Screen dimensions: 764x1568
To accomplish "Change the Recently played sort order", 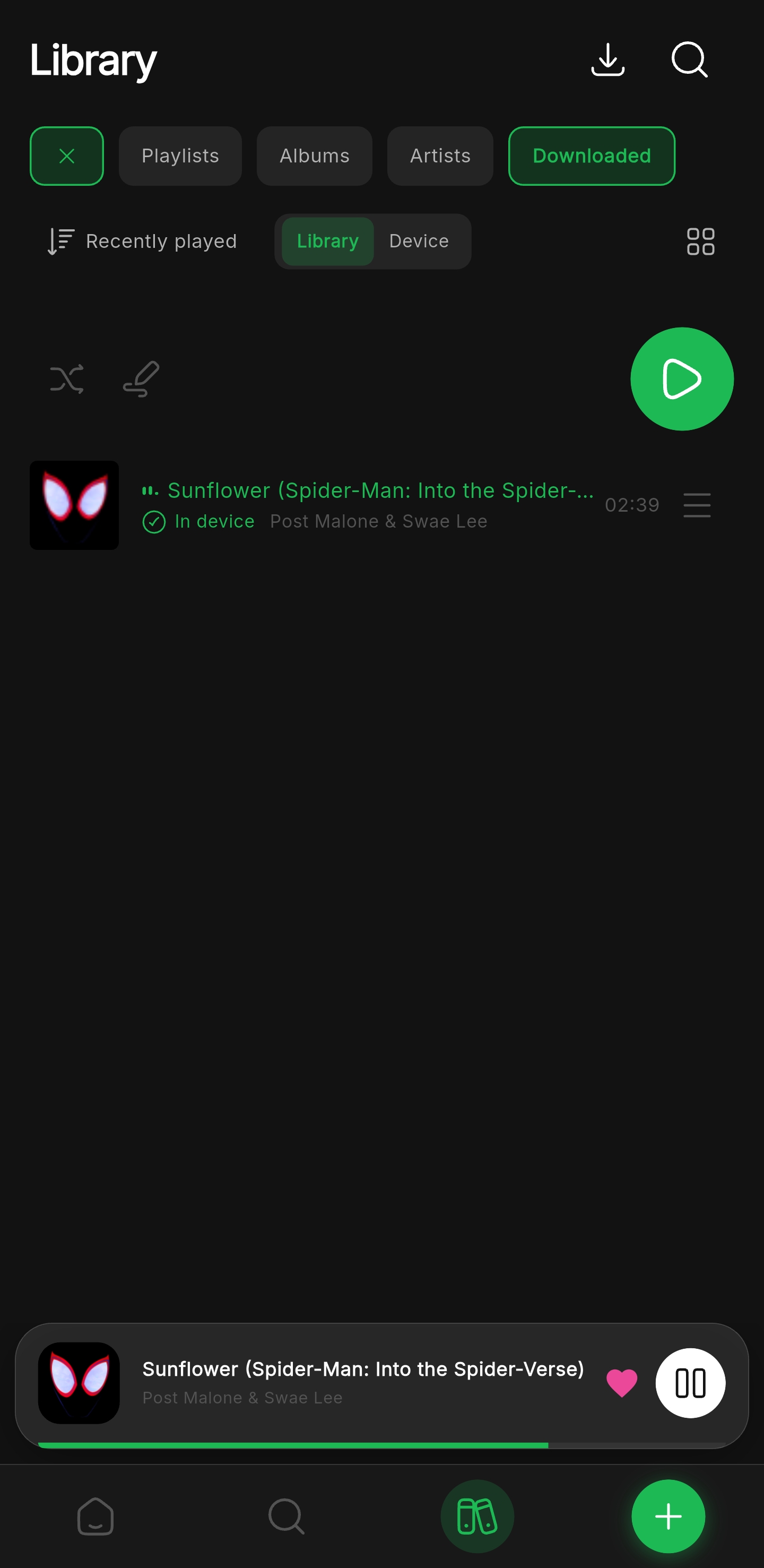I will click(x=143, y=242).
